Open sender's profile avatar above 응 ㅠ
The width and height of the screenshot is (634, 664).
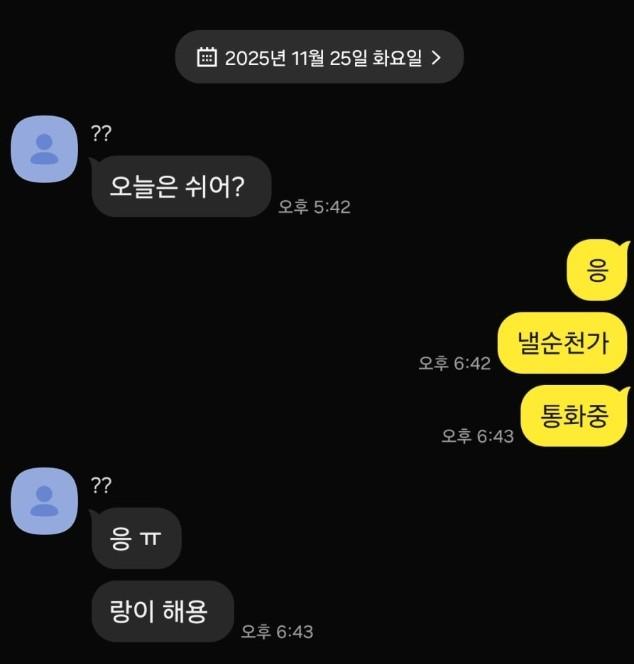coord(44,501)
